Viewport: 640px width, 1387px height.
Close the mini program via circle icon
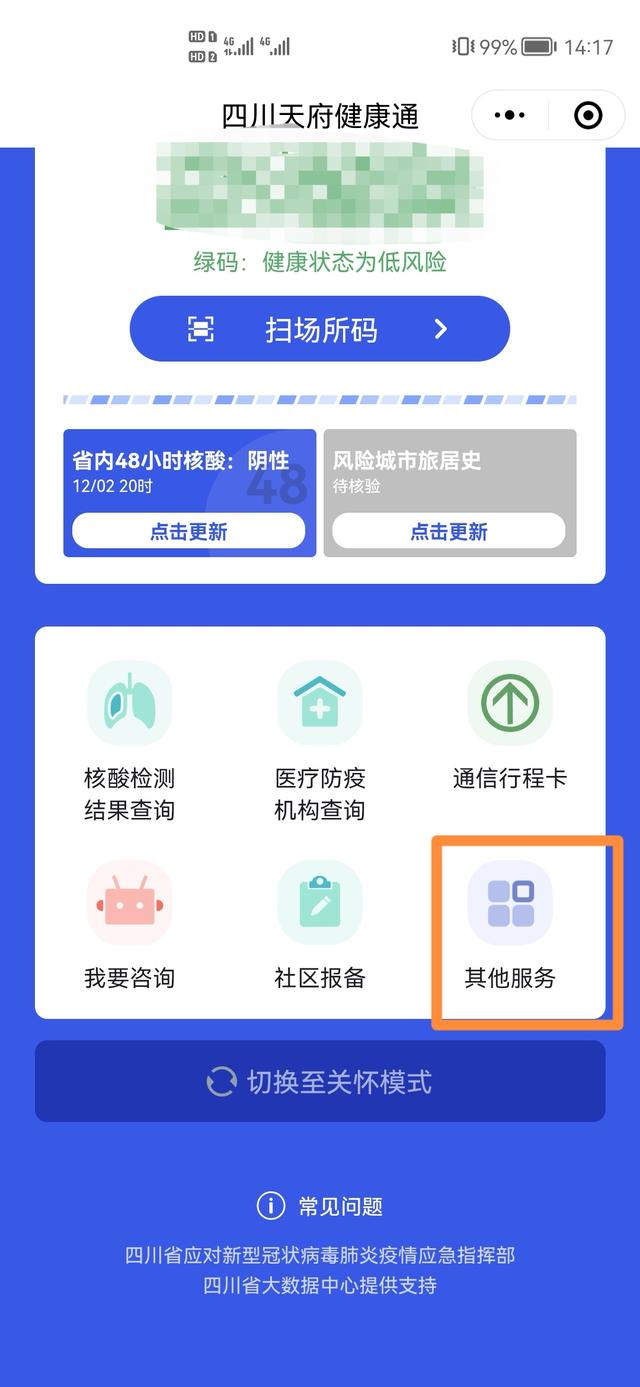coord(588,116)
